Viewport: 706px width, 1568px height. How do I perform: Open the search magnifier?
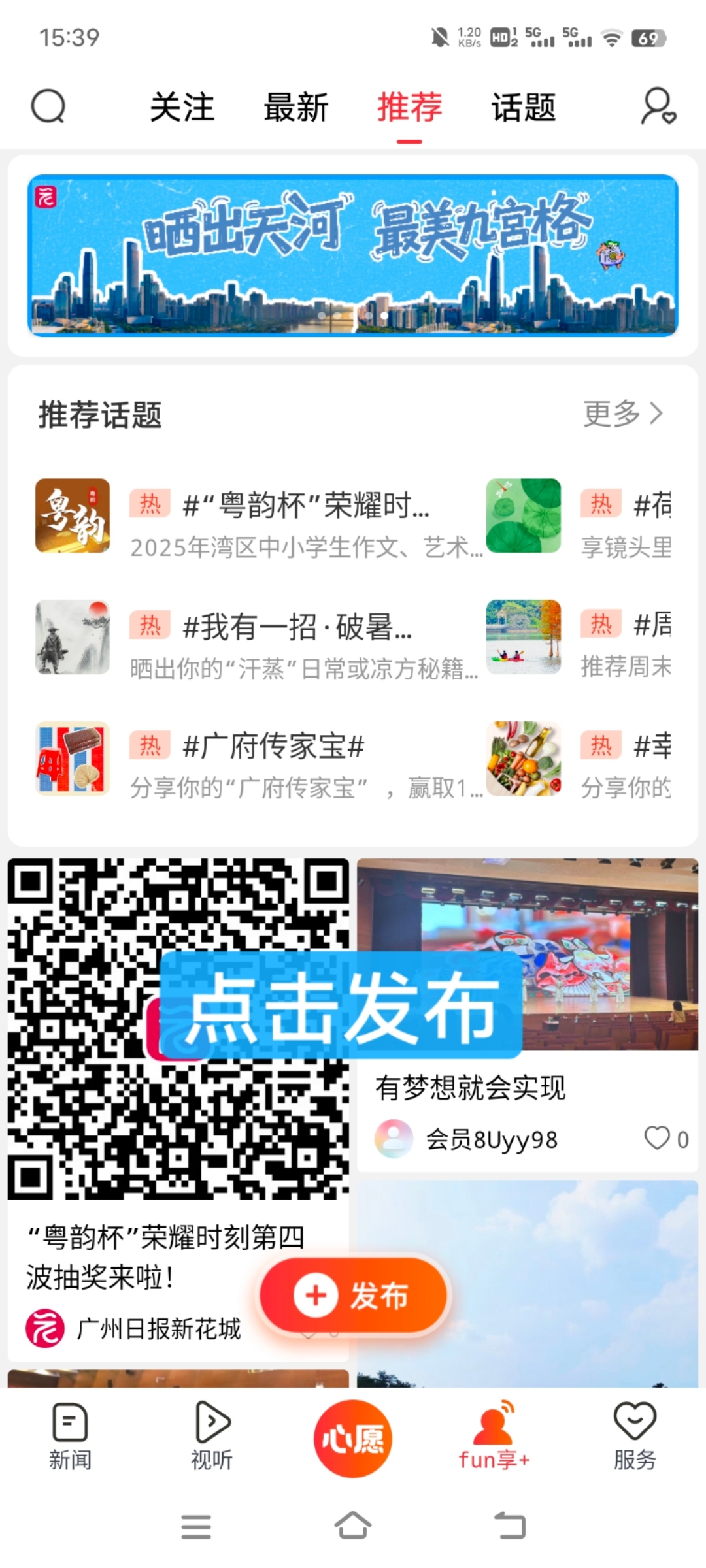47,106
